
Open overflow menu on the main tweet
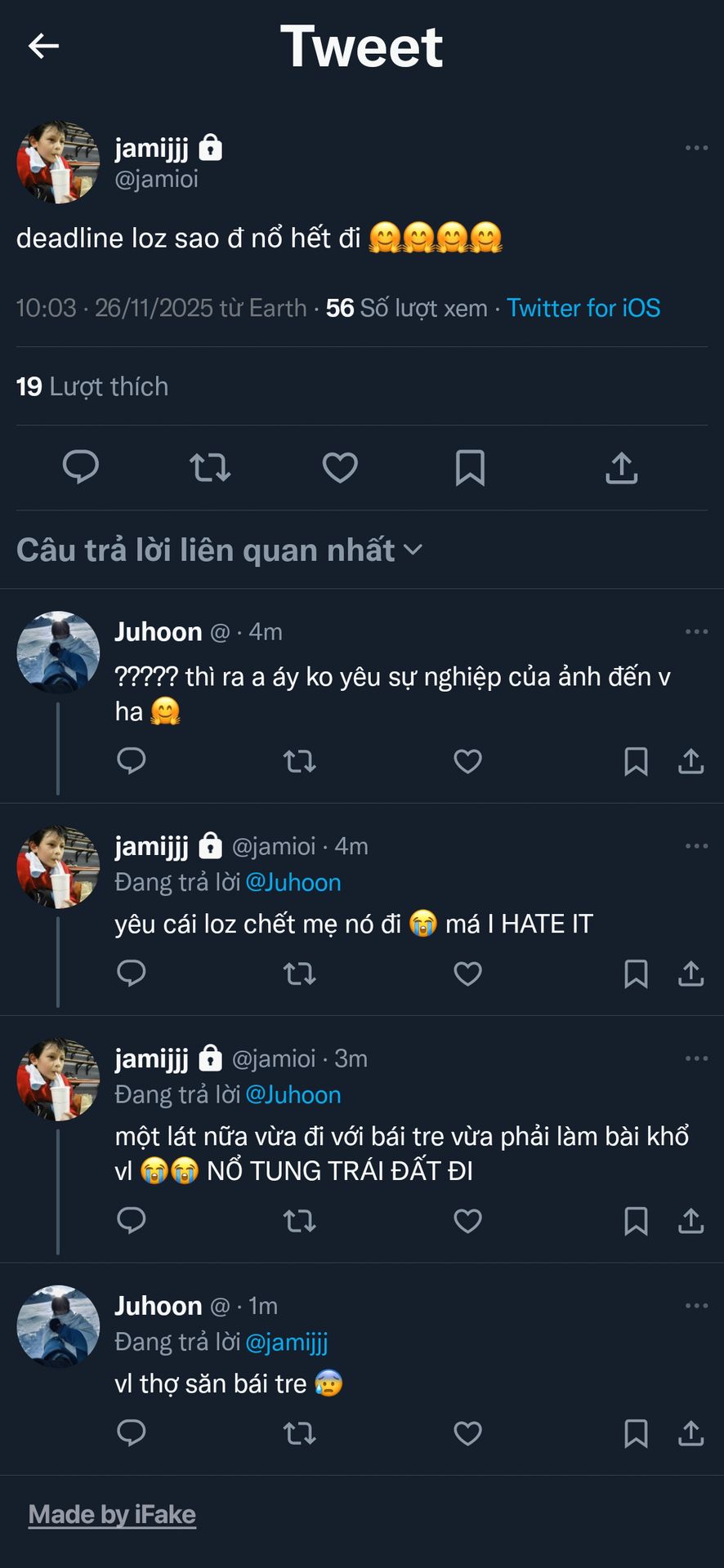696,148
